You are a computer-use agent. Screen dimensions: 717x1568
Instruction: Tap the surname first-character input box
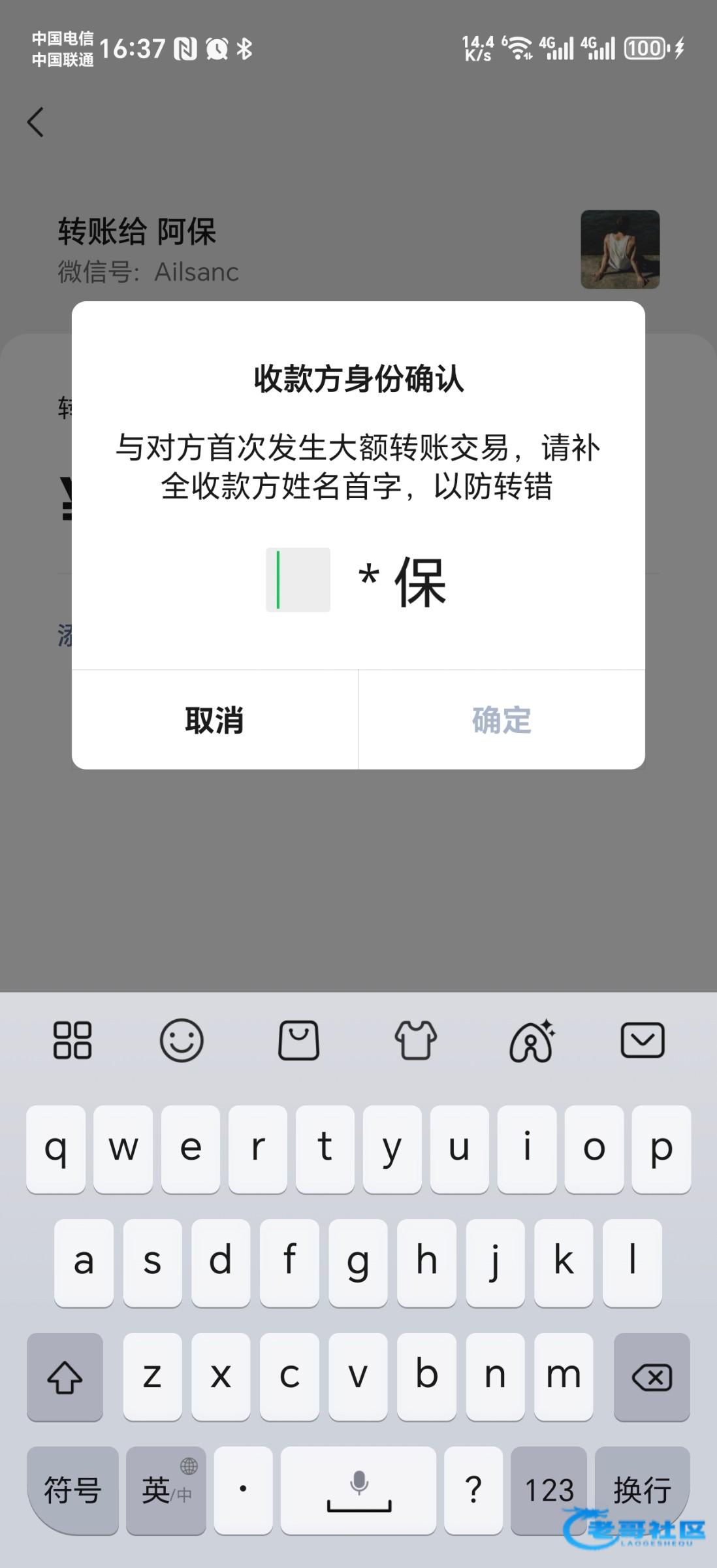tap(298, 580)
